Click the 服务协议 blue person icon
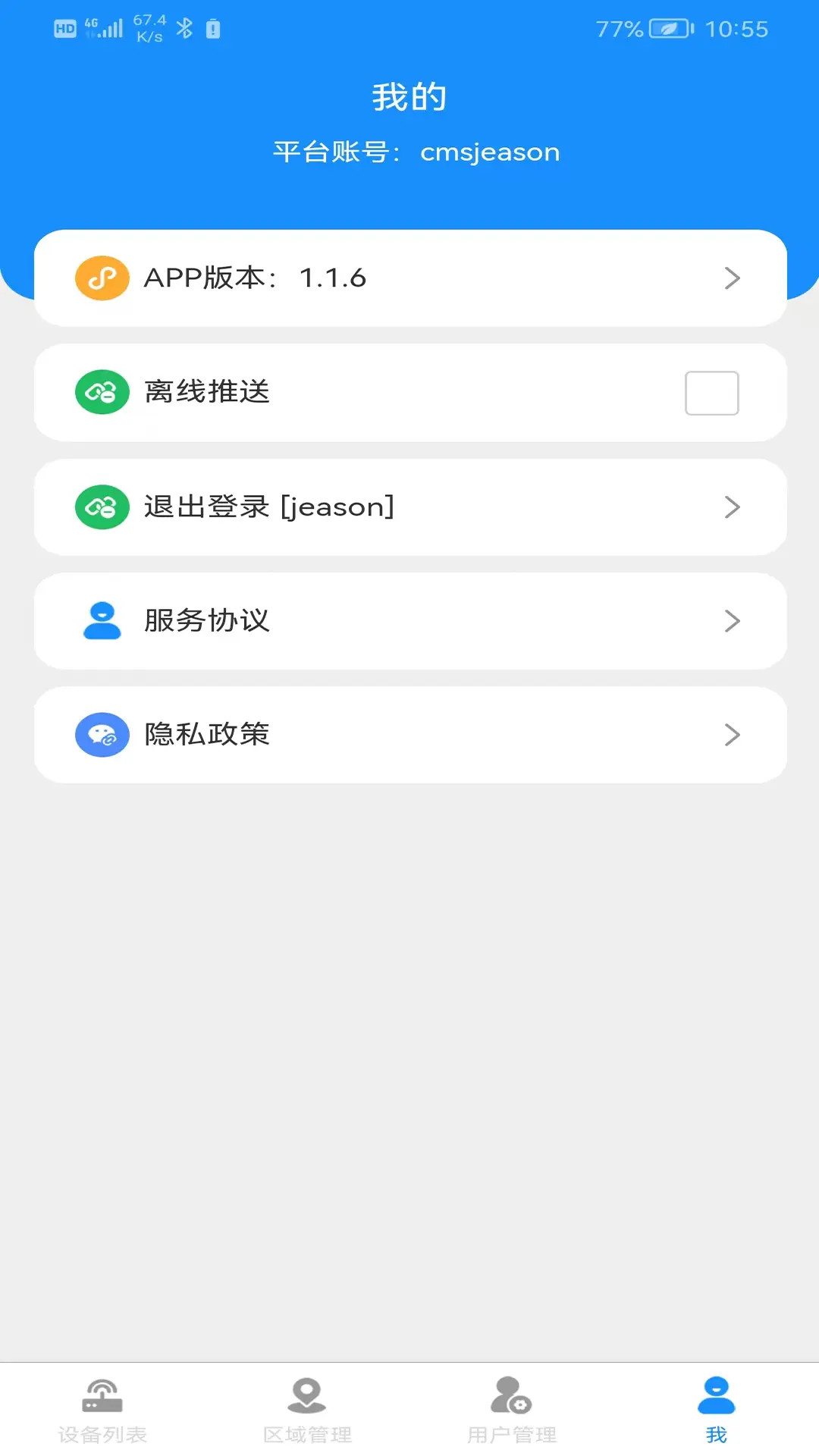This screenshot has width=819, height=1456. [102, 620]
